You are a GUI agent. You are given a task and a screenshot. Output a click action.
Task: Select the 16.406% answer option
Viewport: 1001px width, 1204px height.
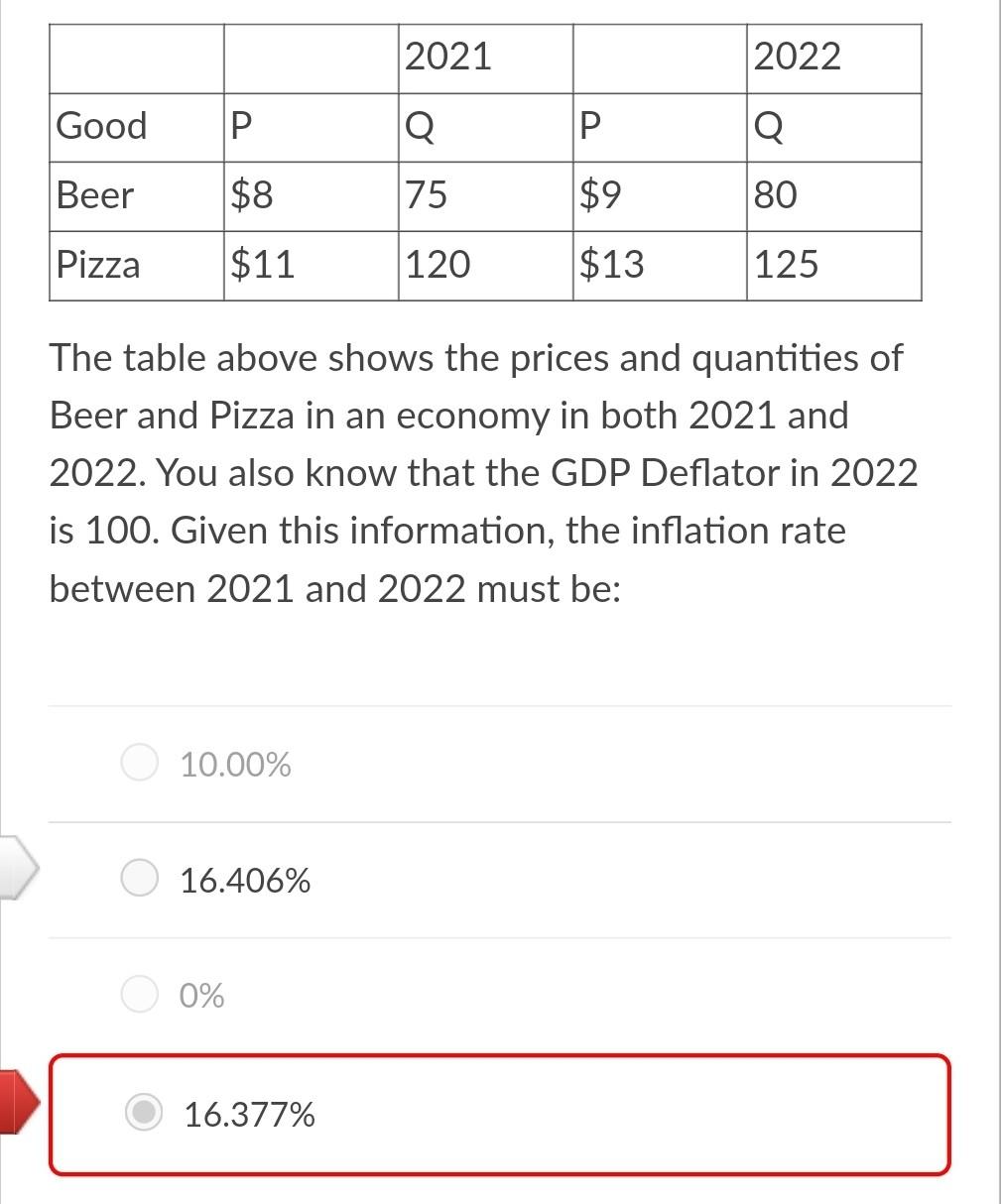[x=139, y=877]
